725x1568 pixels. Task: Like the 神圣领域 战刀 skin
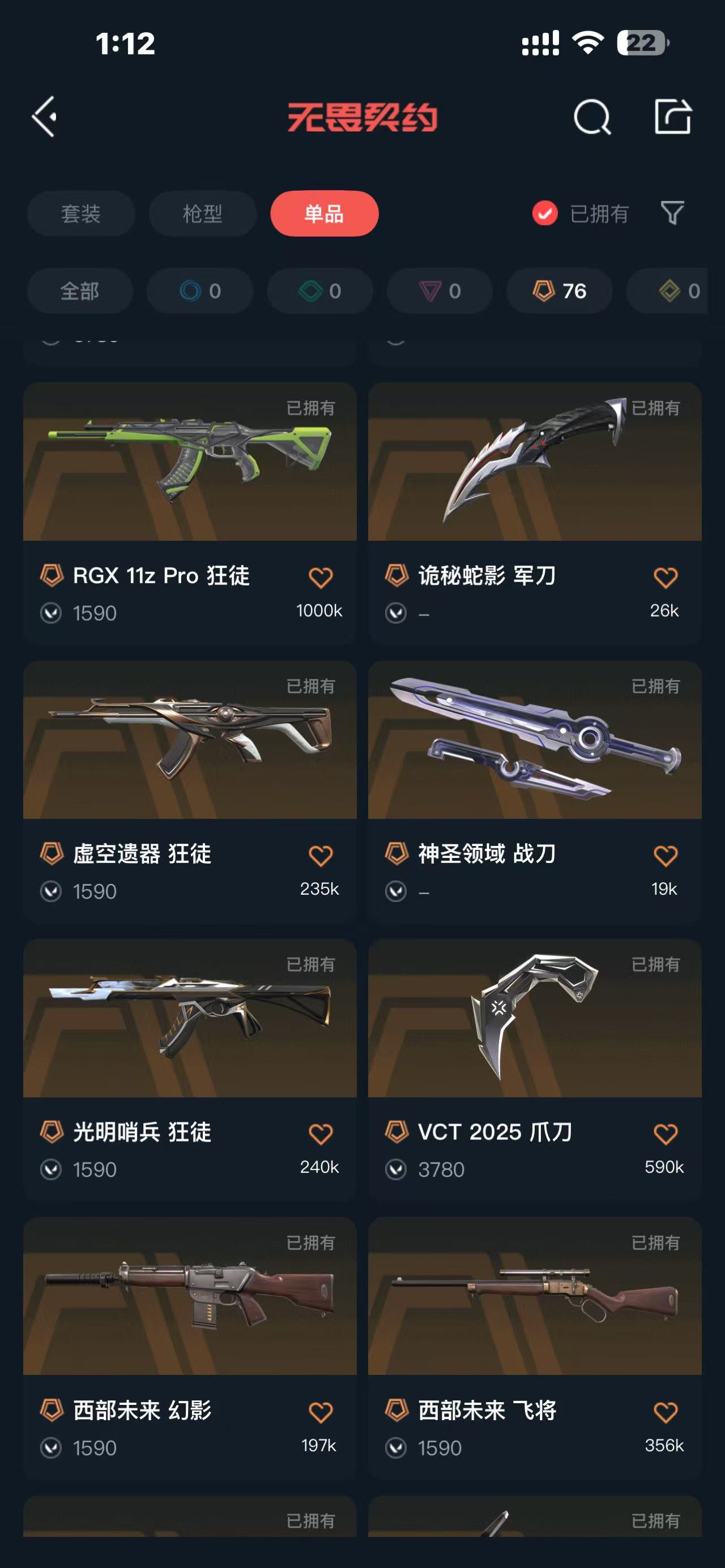(x=666, y=855)
